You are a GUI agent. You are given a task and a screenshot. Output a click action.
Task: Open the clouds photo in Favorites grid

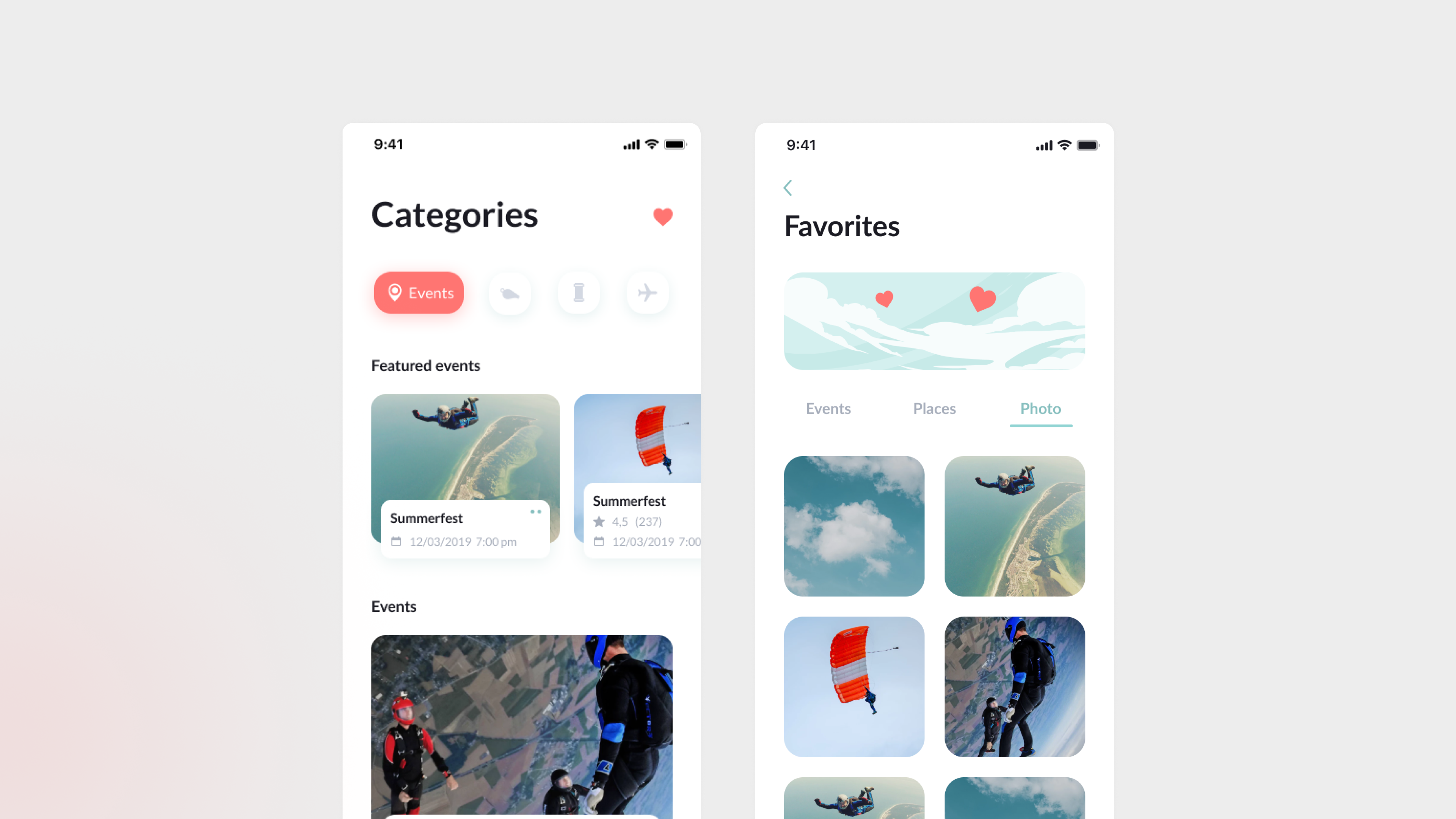click(854, 526)
